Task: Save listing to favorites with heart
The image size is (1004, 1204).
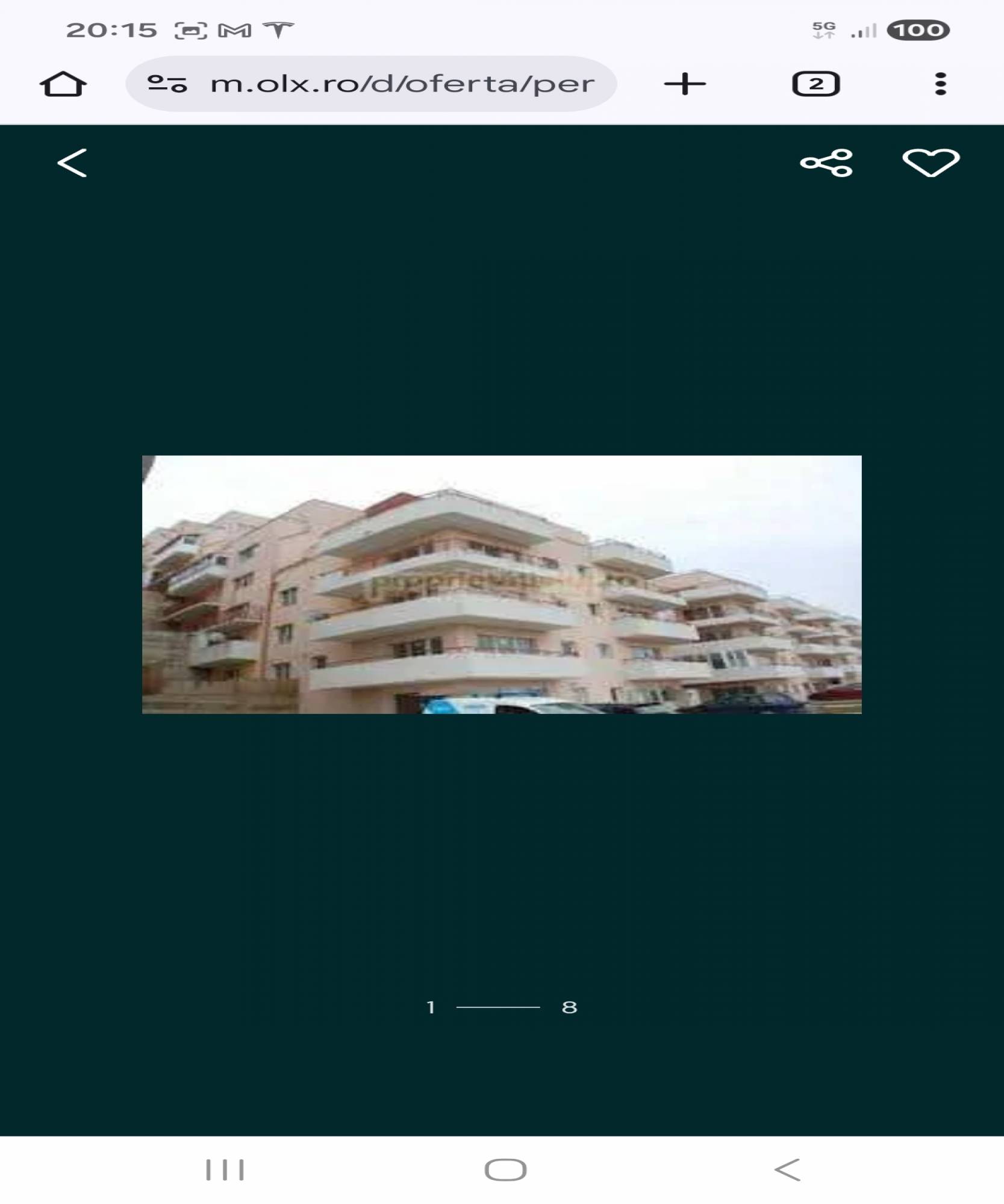Action: point(931,163)
